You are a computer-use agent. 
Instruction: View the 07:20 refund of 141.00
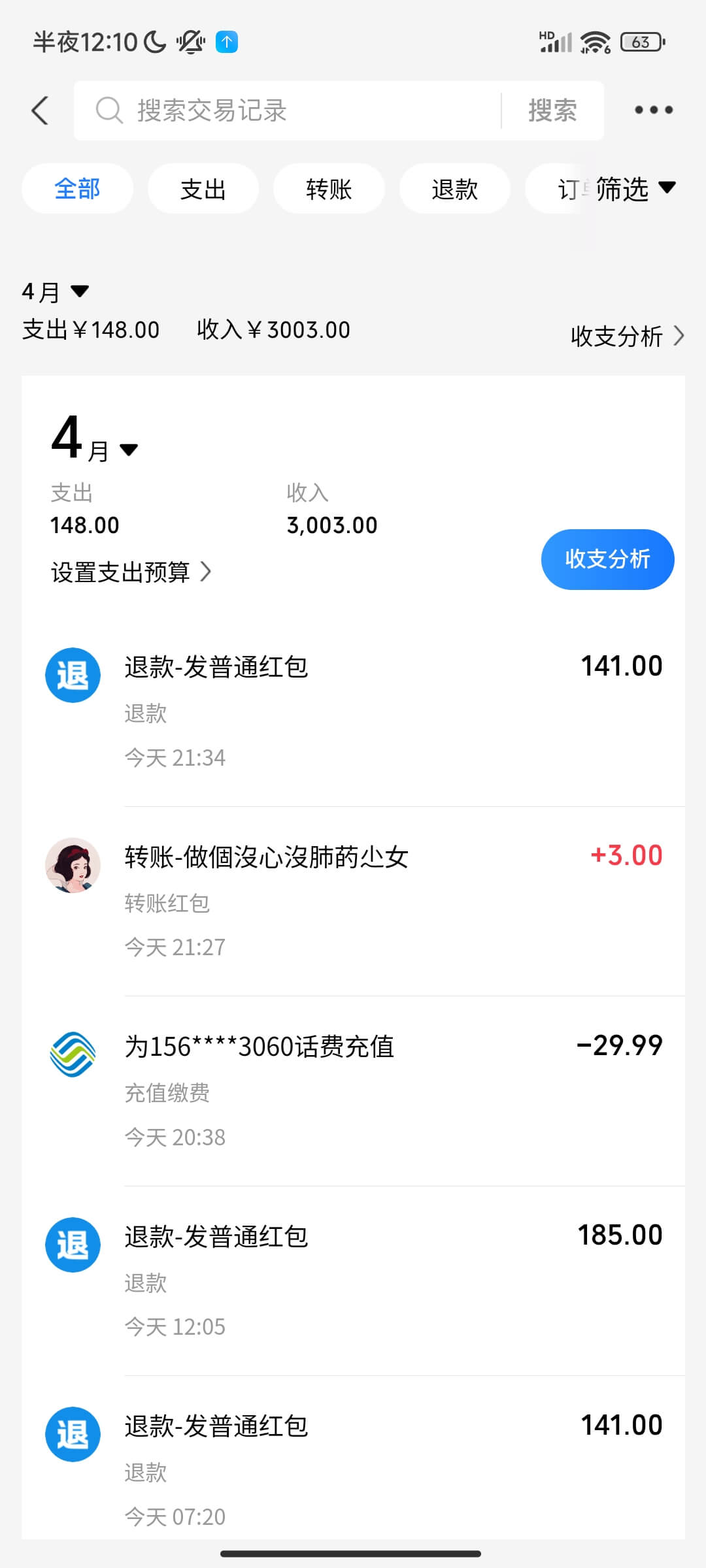tap(353, 1469)
